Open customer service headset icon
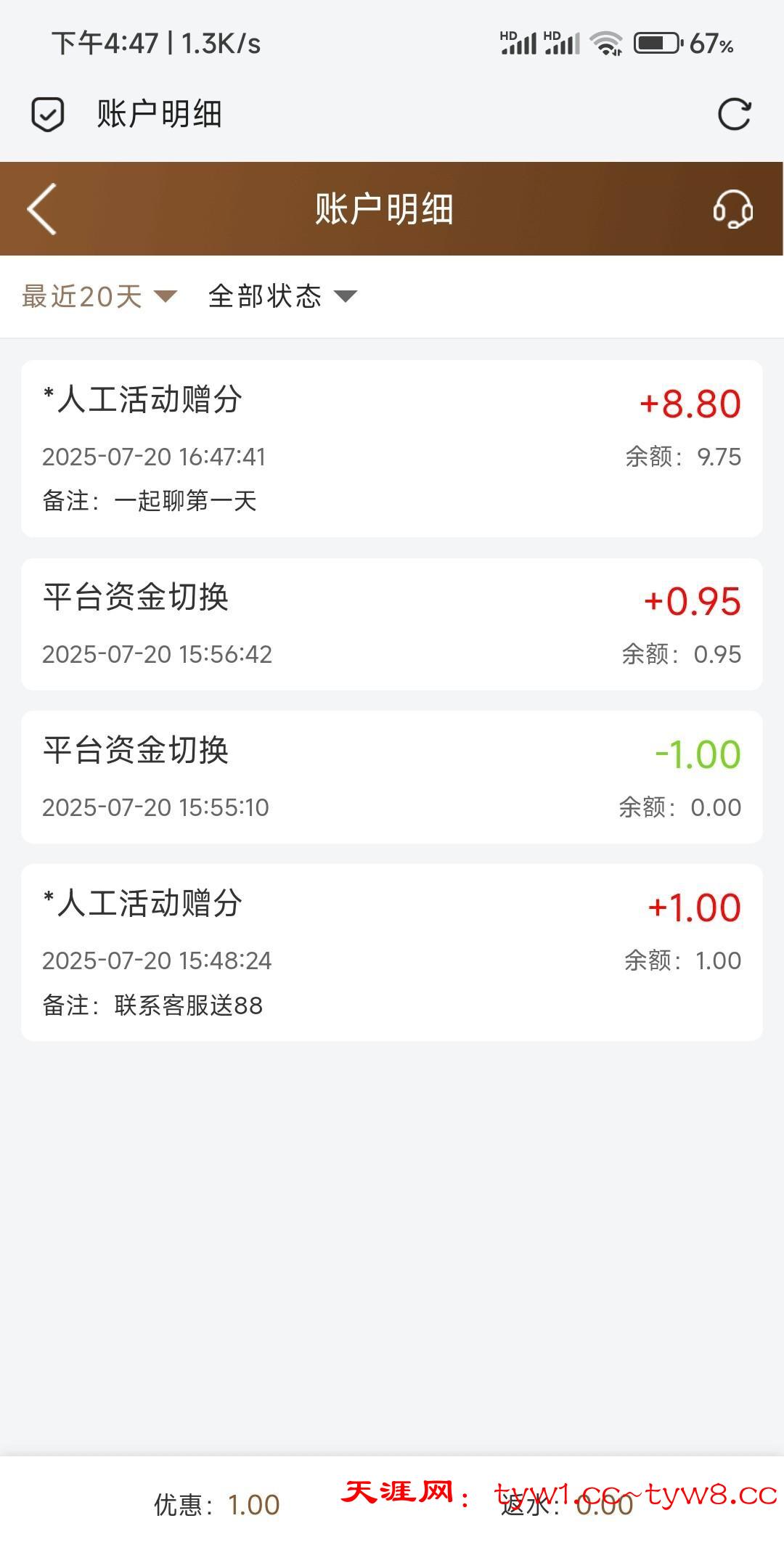 [732, 209]
